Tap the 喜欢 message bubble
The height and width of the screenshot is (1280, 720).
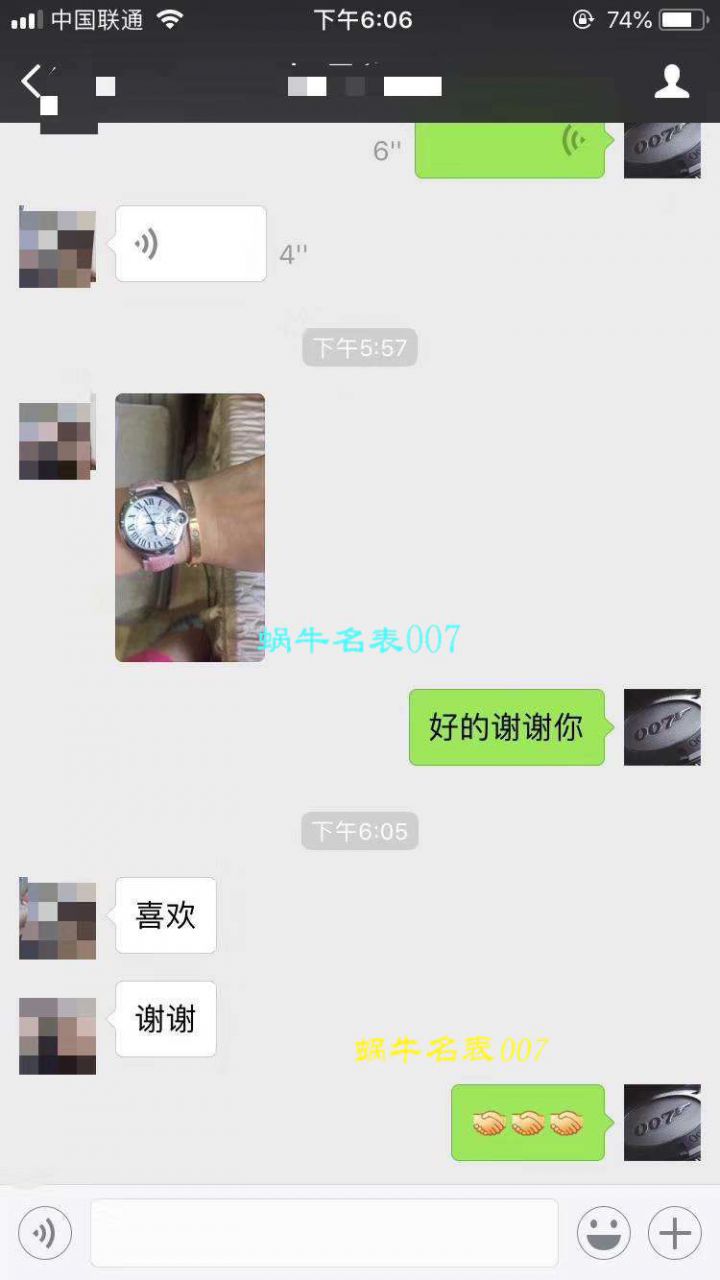(165, 915)
